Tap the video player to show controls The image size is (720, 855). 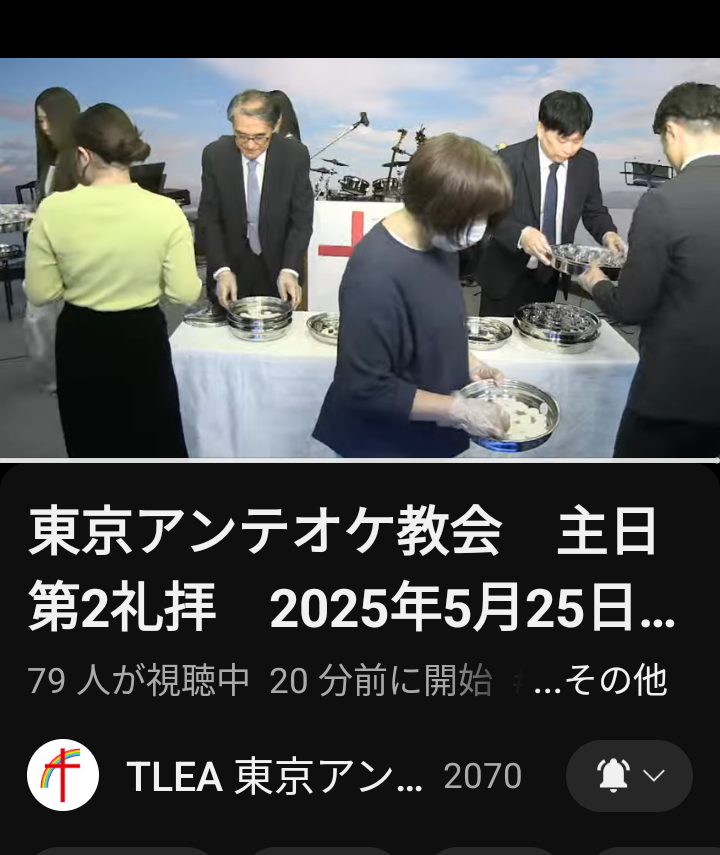(x=360, y=257)
